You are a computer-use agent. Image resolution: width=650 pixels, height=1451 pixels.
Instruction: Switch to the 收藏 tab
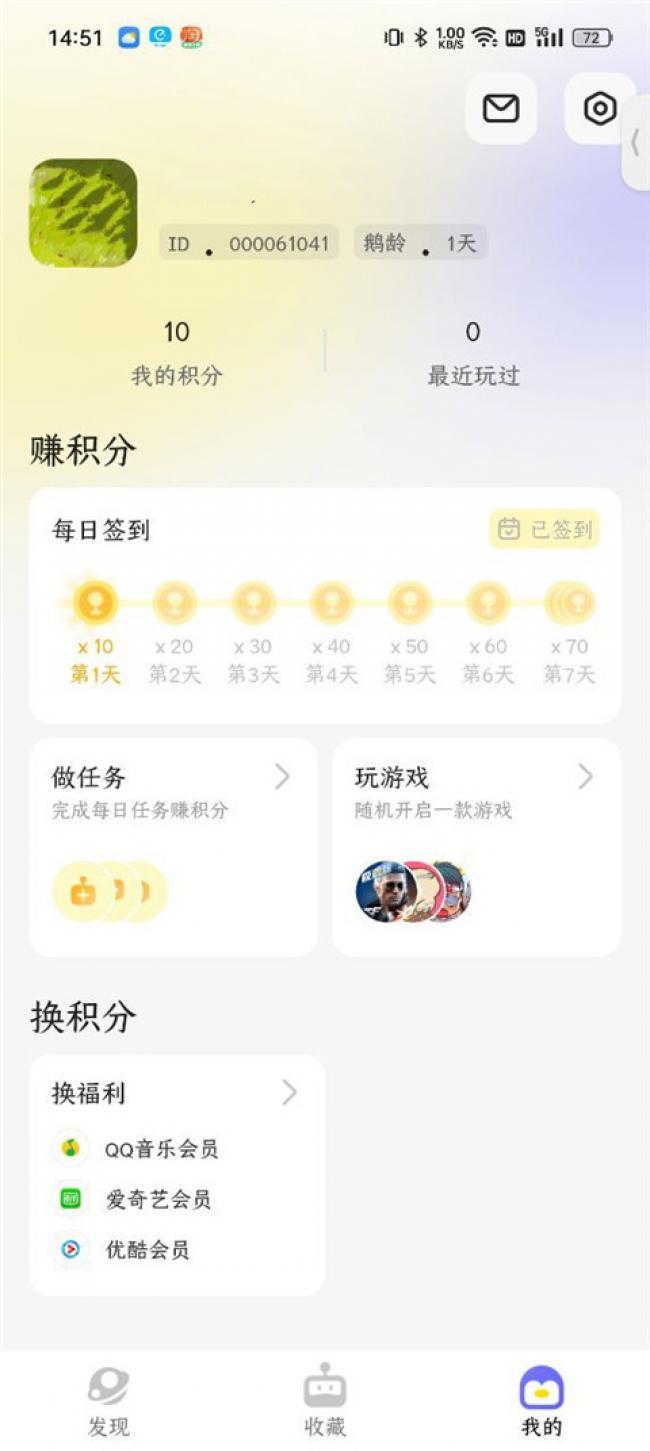point(325,1401)
